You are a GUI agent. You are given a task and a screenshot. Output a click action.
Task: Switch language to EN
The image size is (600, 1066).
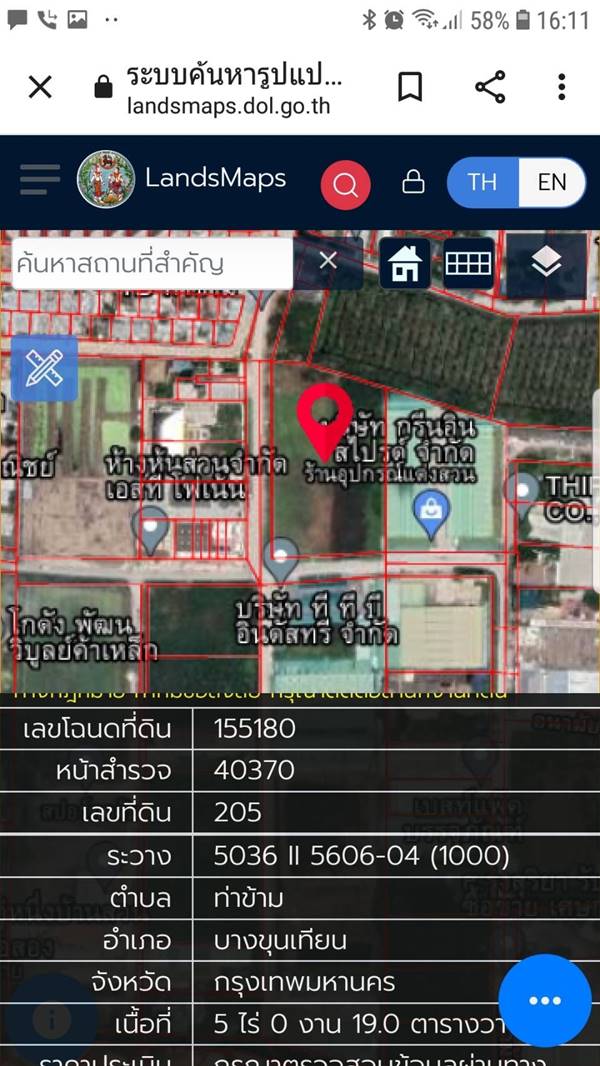(x=552, y=182)
